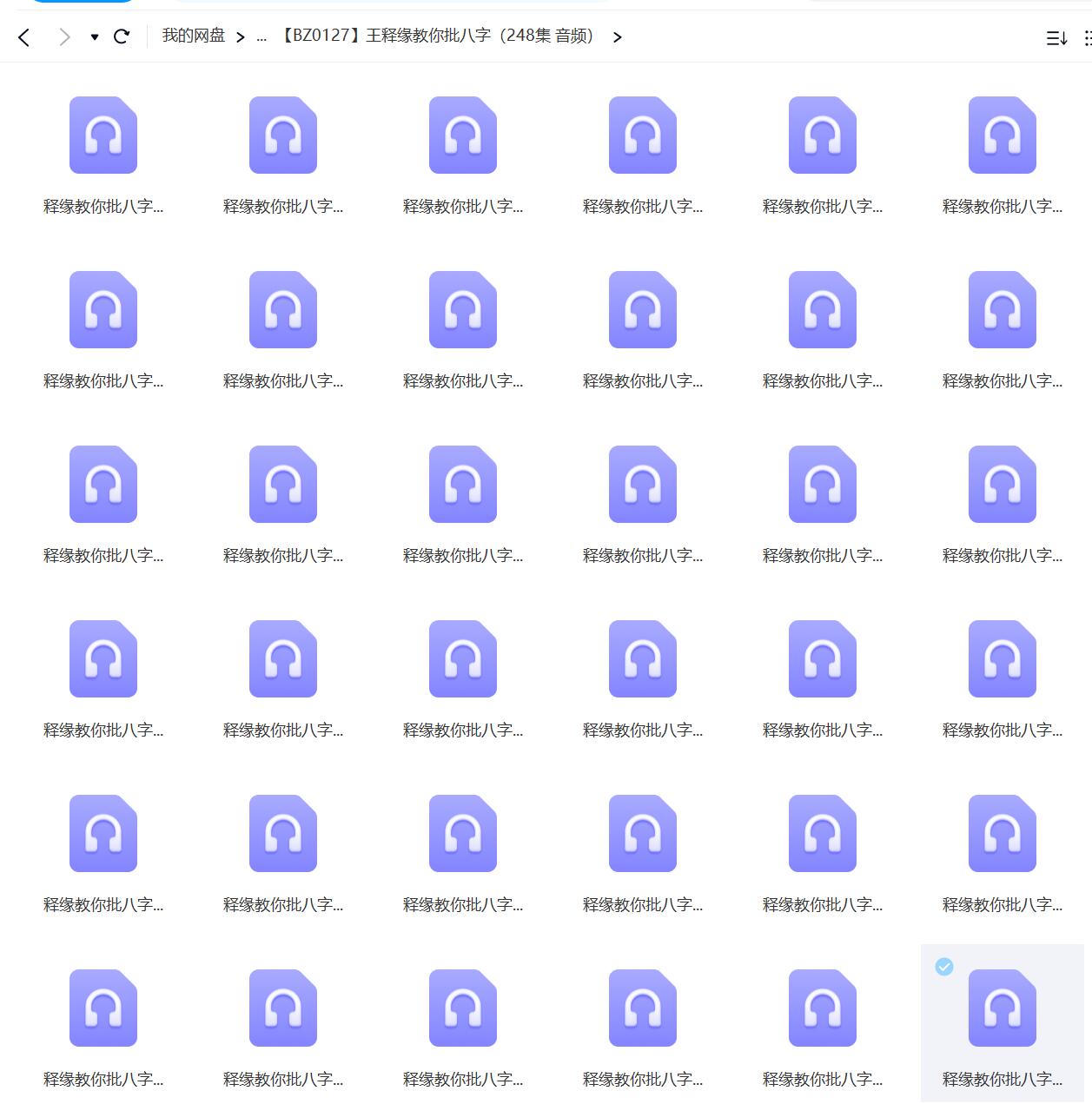1092x1104 pixels.
Task: Open the sort order menu
Action: 1056,37
